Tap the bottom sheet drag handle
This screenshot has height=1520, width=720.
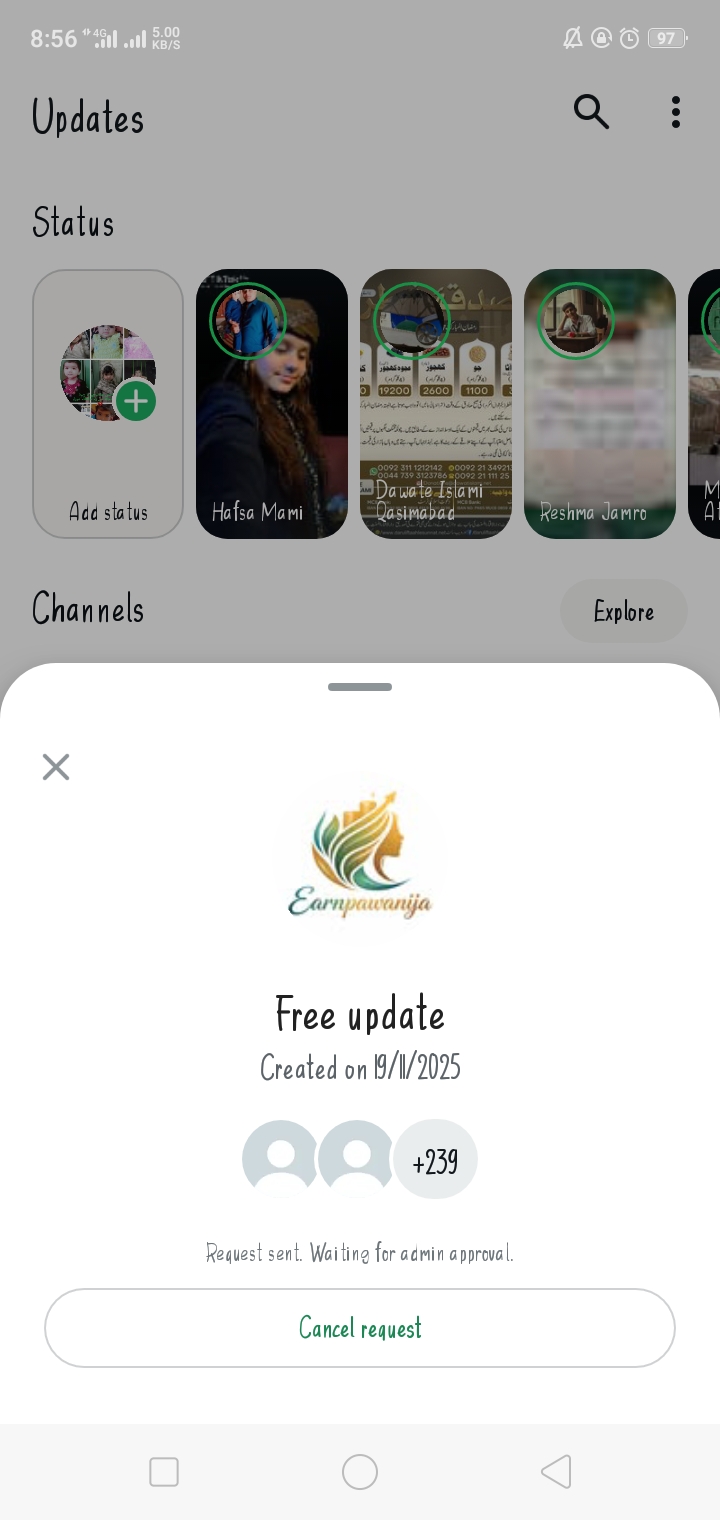tap(360, 687)
